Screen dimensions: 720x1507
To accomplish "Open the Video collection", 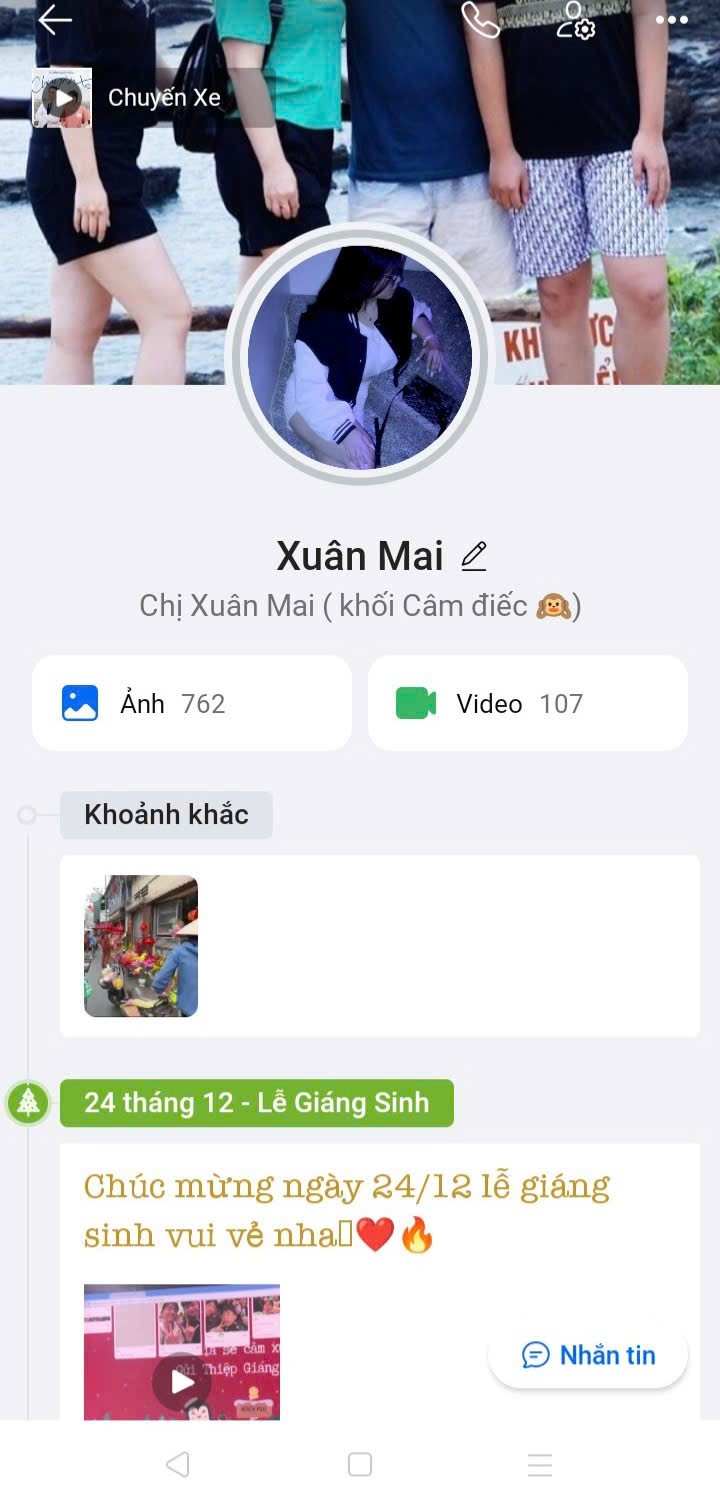I will [x=527, y=703].
